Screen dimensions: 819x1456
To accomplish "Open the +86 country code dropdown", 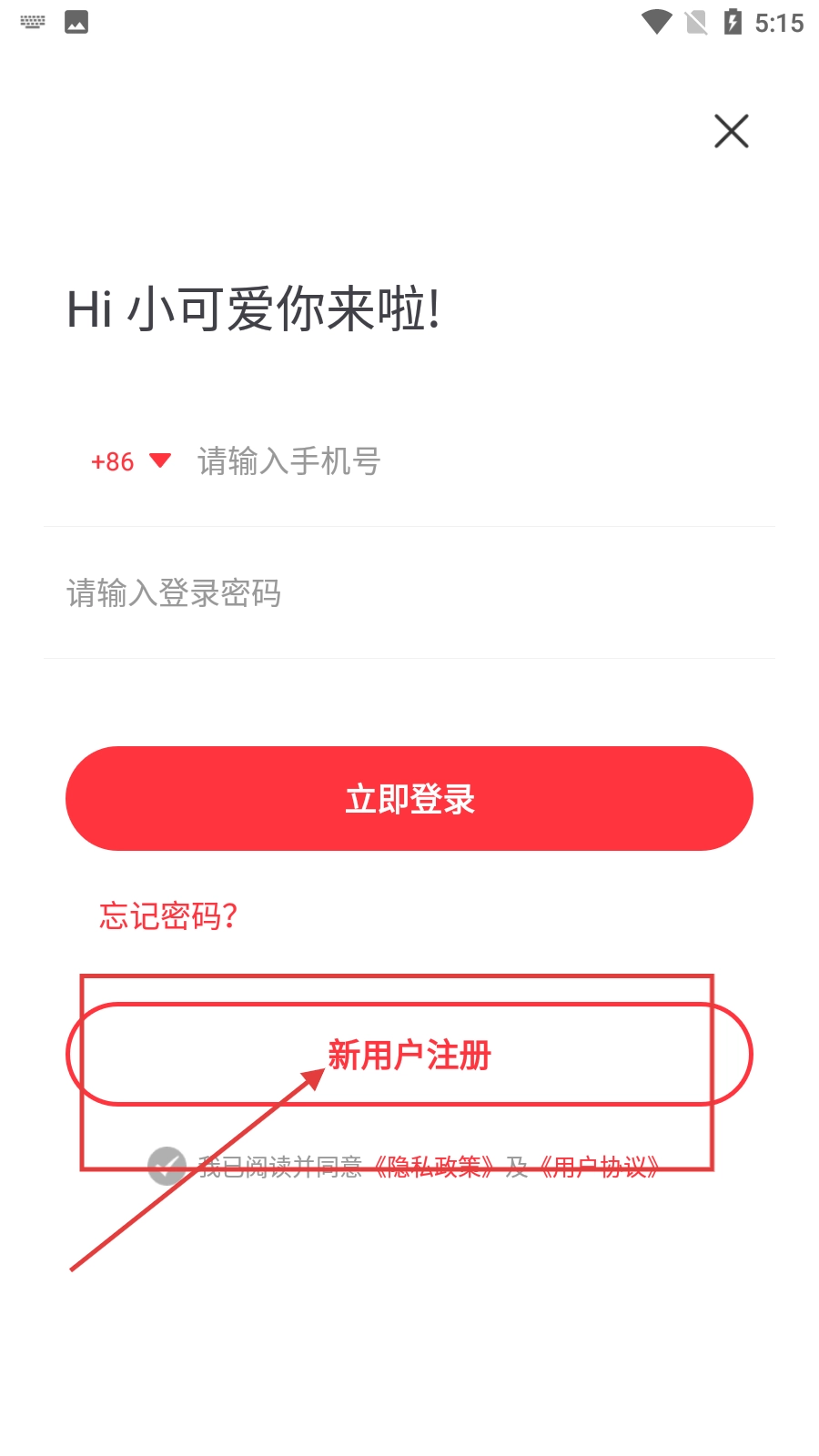I will tap(130, 461).
